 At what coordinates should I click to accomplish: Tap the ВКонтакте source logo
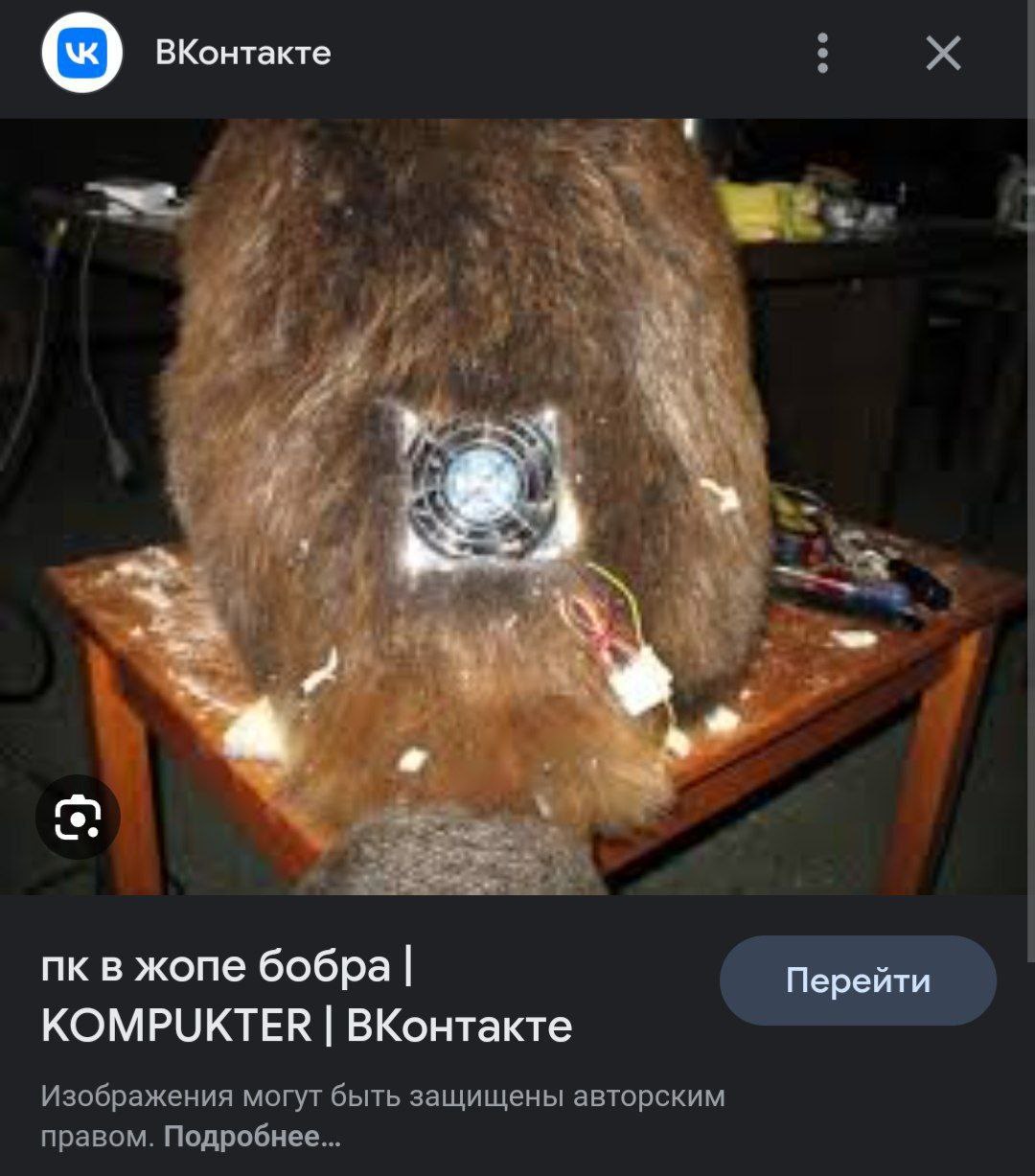[x=82, y=53]
